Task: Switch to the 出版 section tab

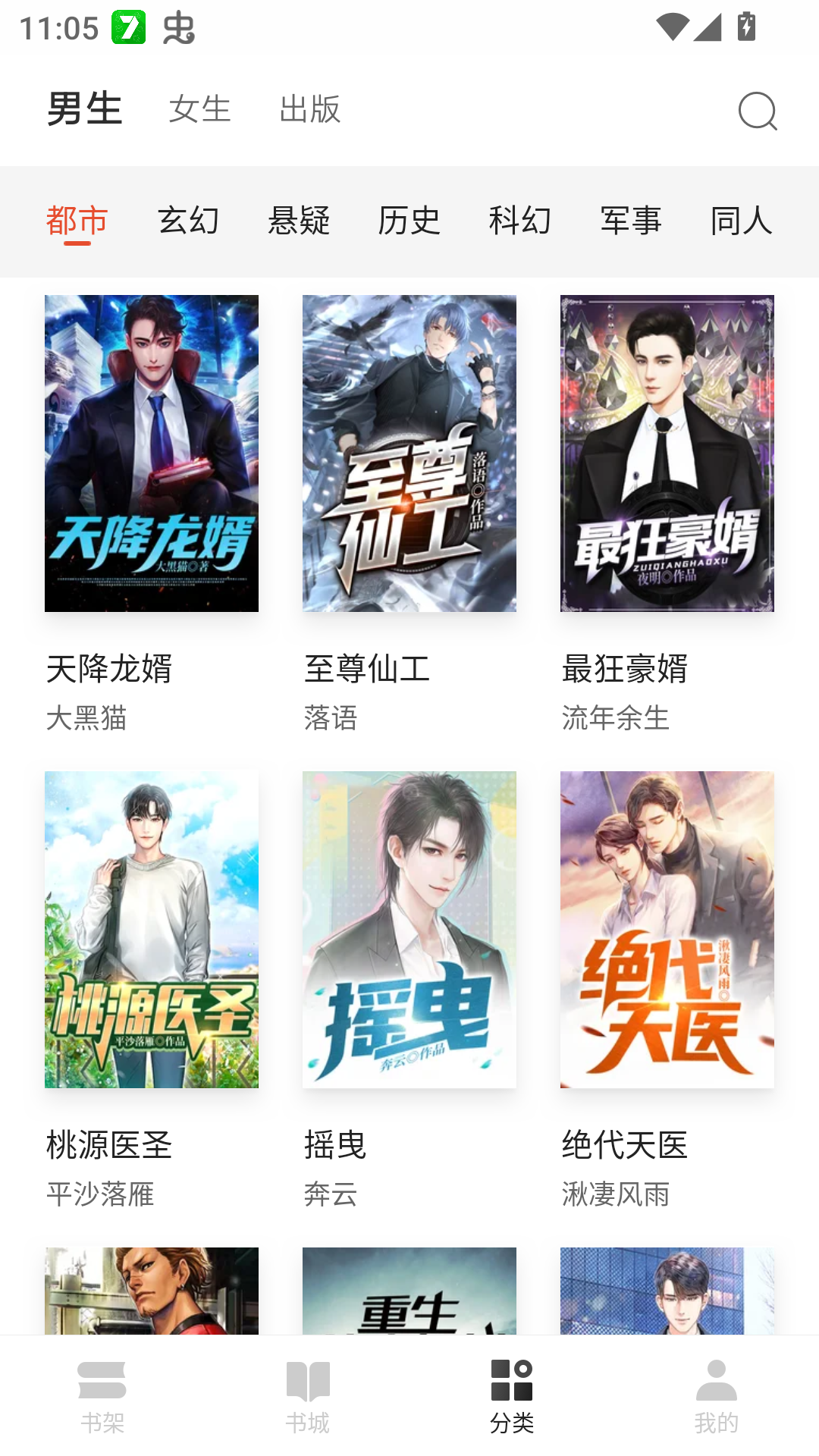Action: pyautogui.click(x=309, y=111)
